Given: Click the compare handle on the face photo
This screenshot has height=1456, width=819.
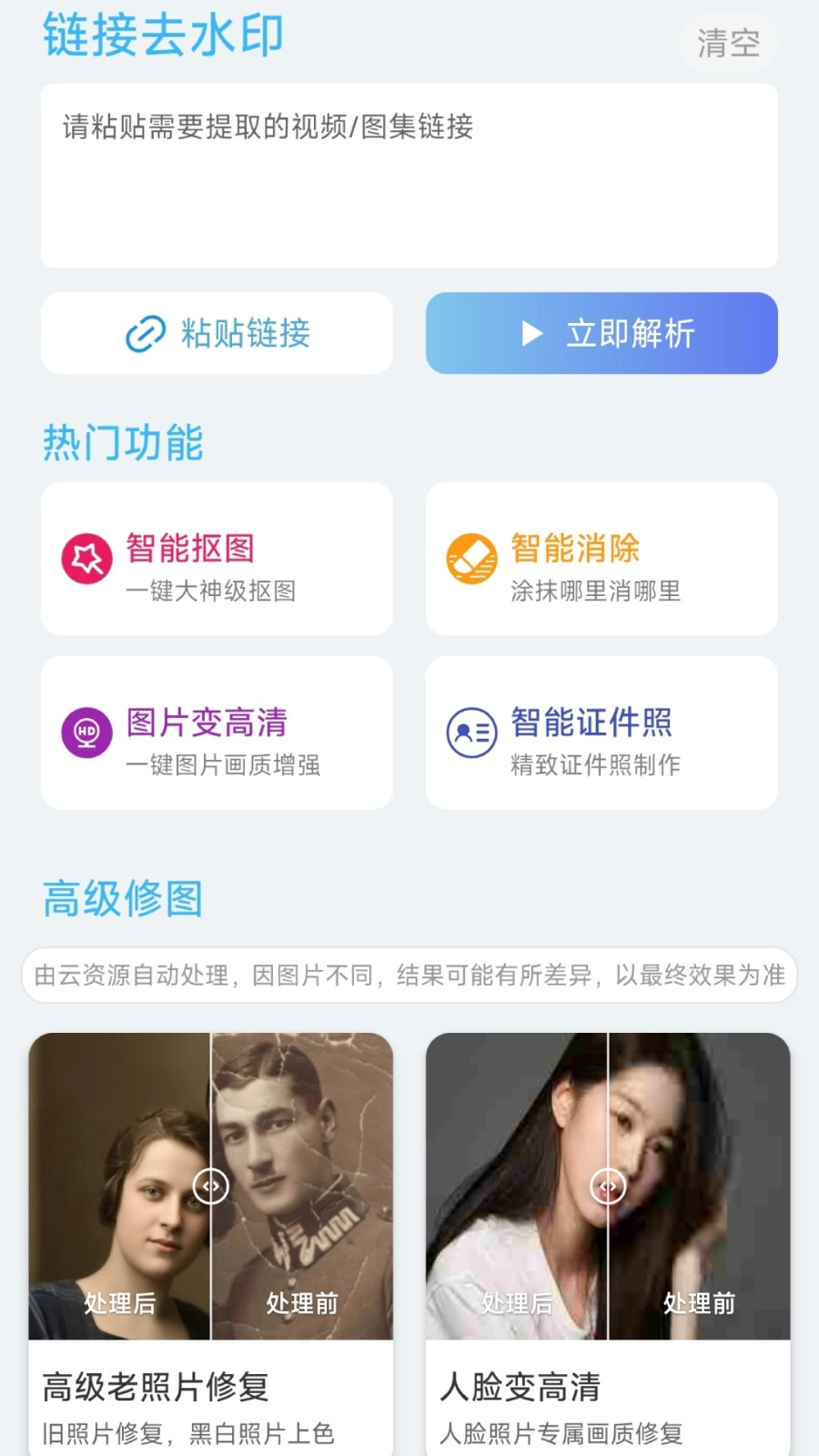Looking at the screenshot, I should click(608, 1187).
